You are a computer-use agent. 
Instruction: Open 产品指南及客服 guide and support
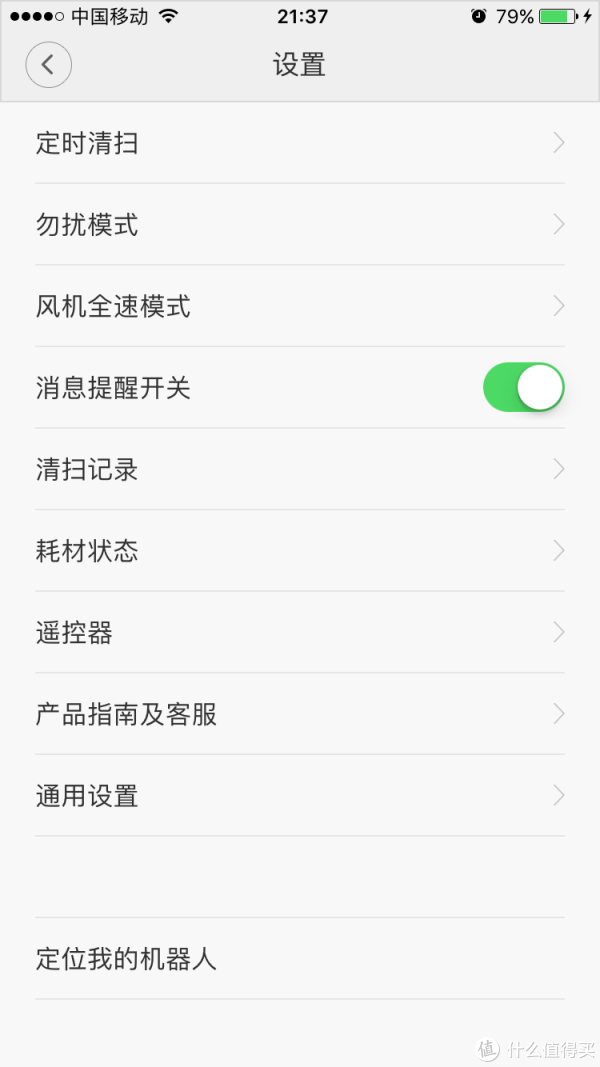[300, 714]
